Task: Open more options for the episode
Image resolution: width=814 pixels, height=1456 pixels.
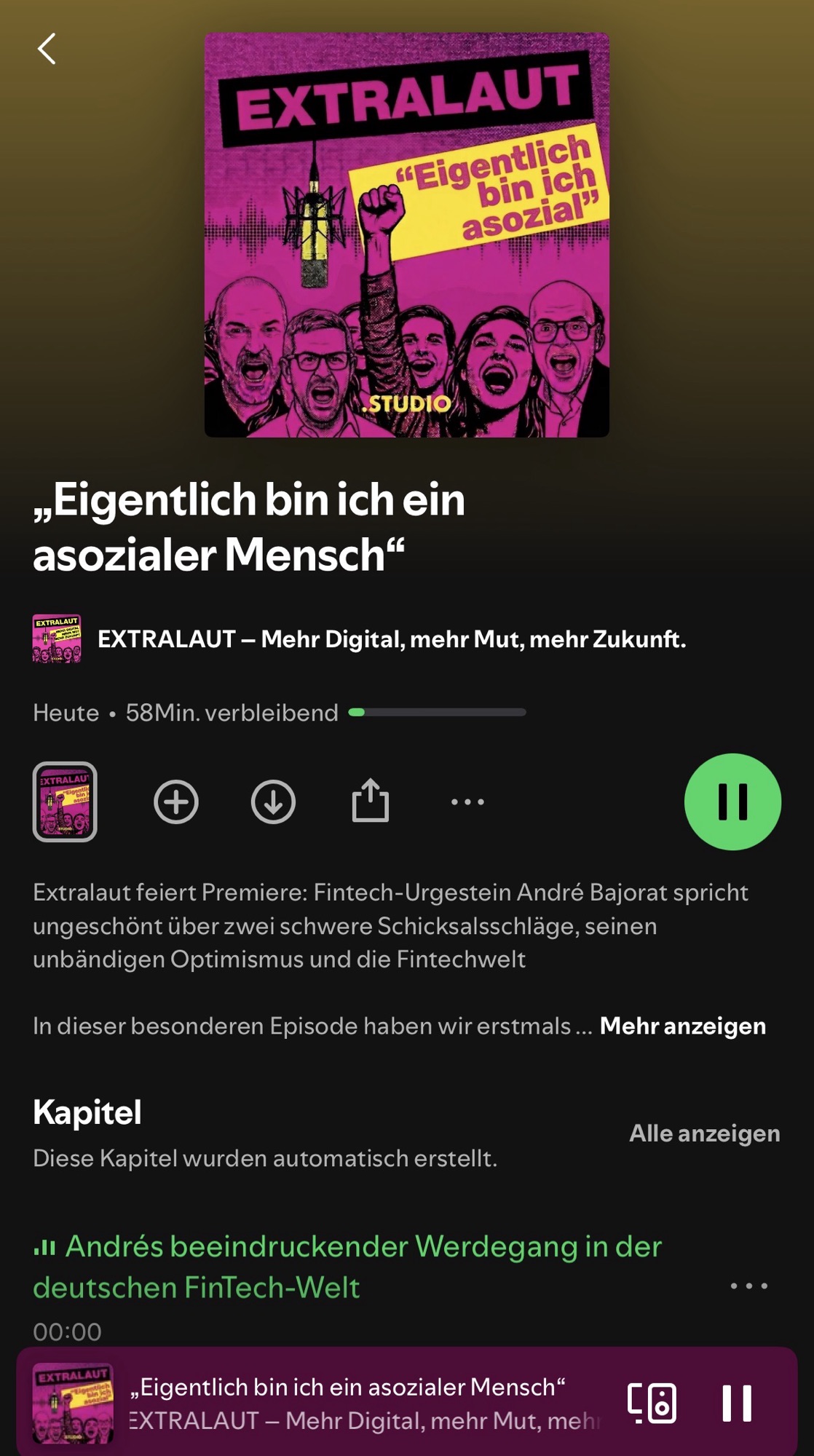Action: (x=467, y=801)
